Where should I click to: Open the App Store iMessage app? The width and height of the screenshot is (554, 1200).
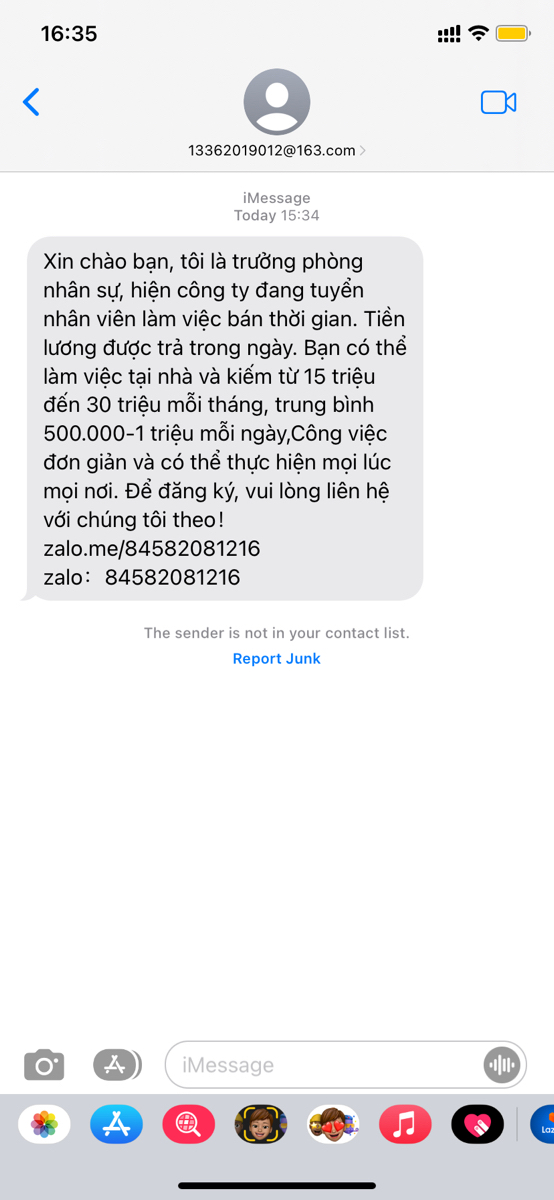point(117,1125)
